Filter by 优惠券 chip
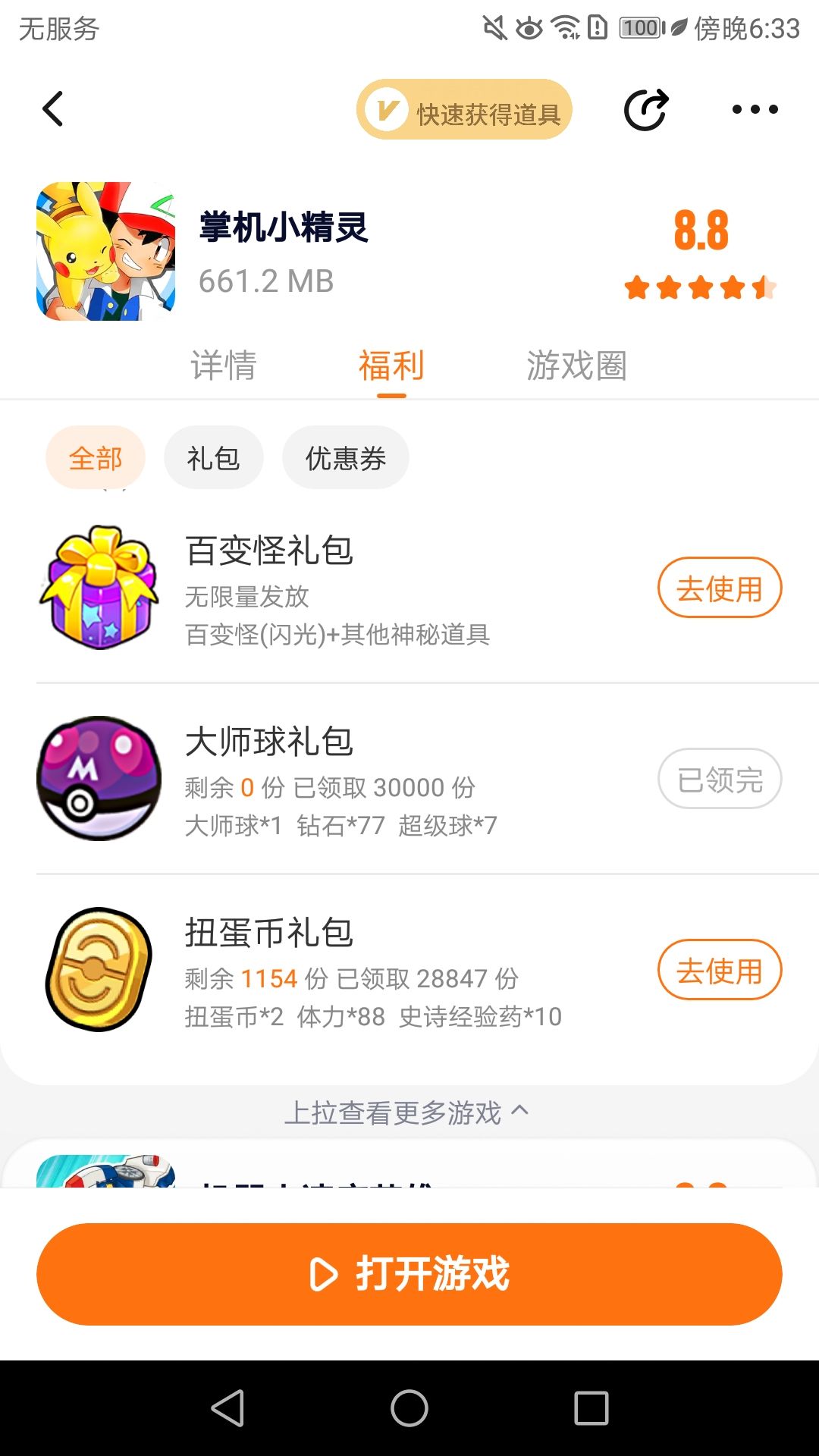819x1456 pixels. (x=346, y=458)
